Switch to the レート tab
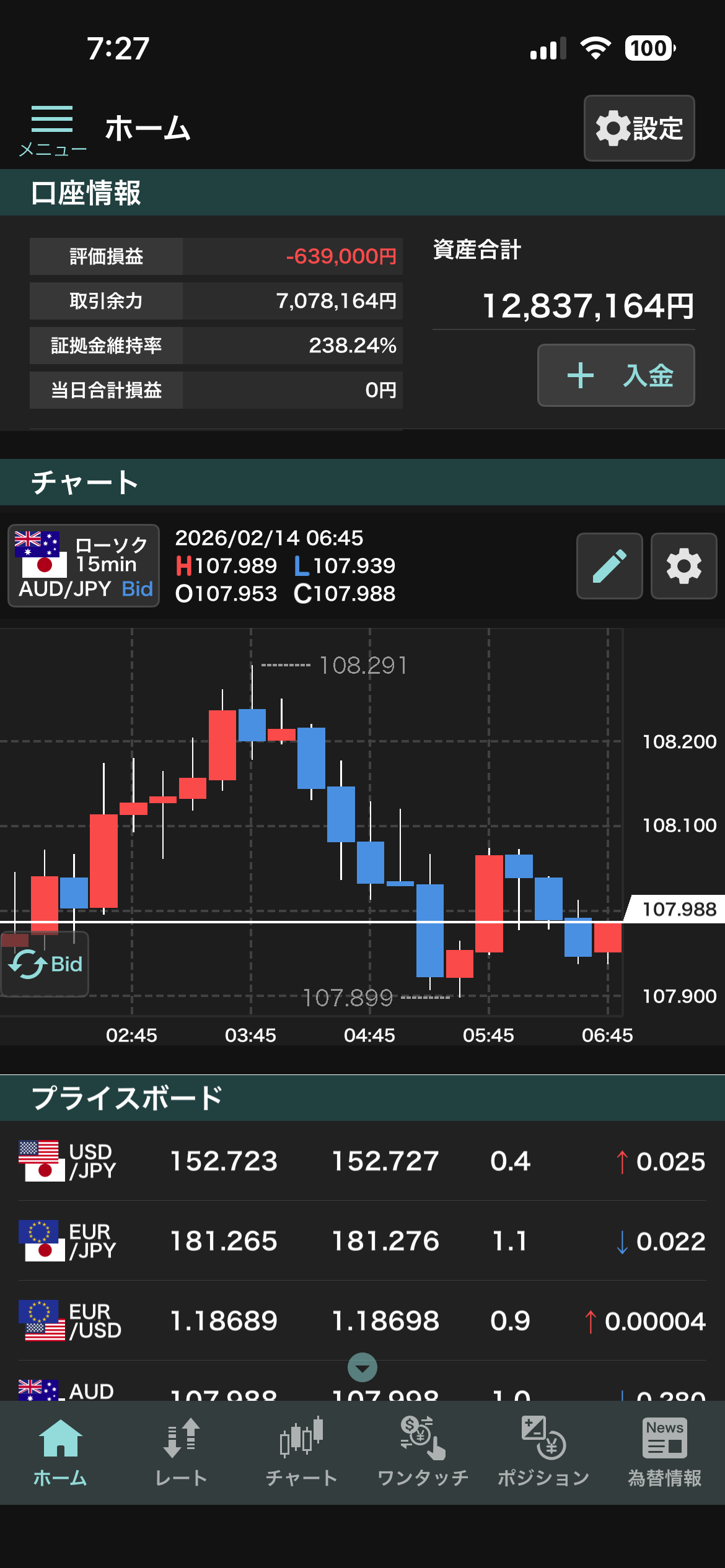 [x=181, y=1452]
